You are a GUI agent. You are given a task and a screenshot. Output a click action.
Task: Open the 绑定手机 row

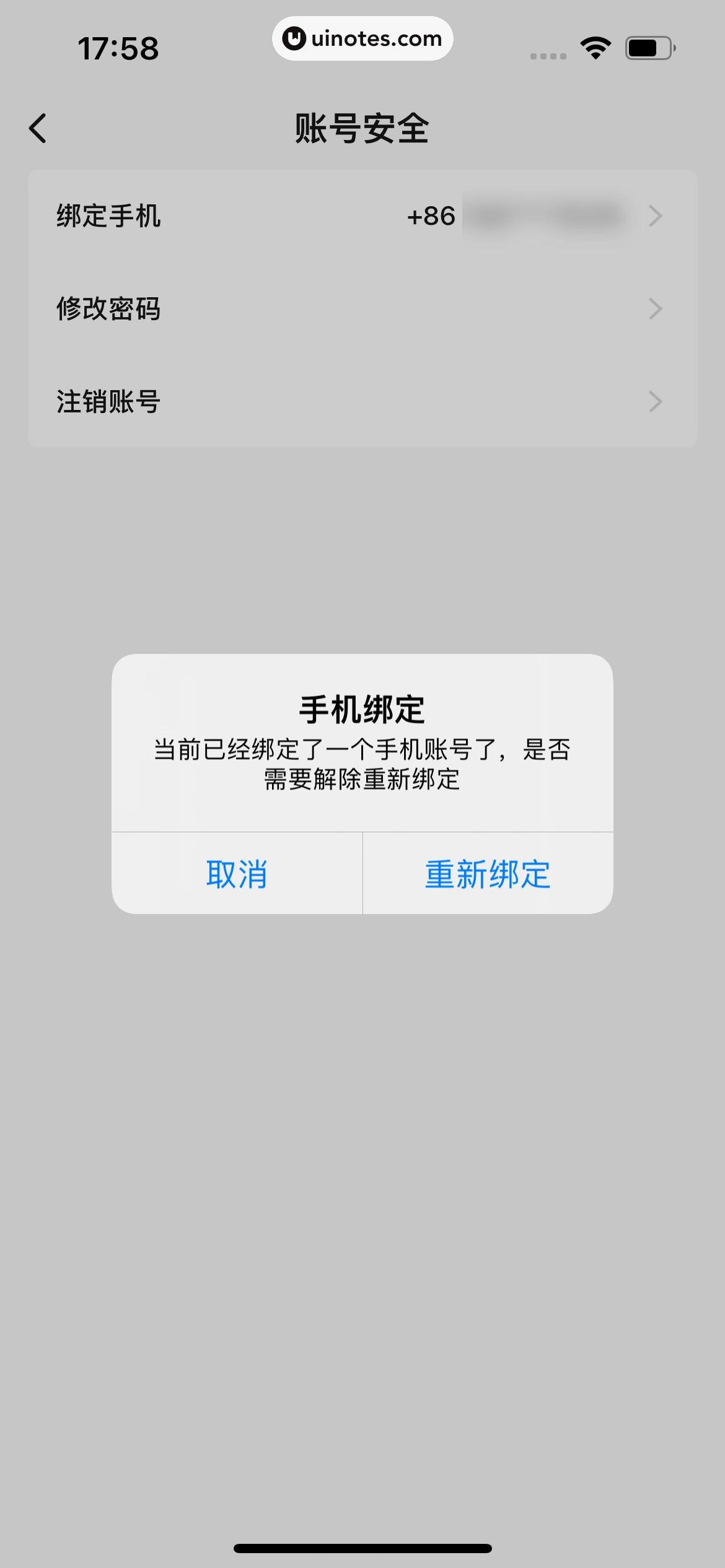[362, 216]
